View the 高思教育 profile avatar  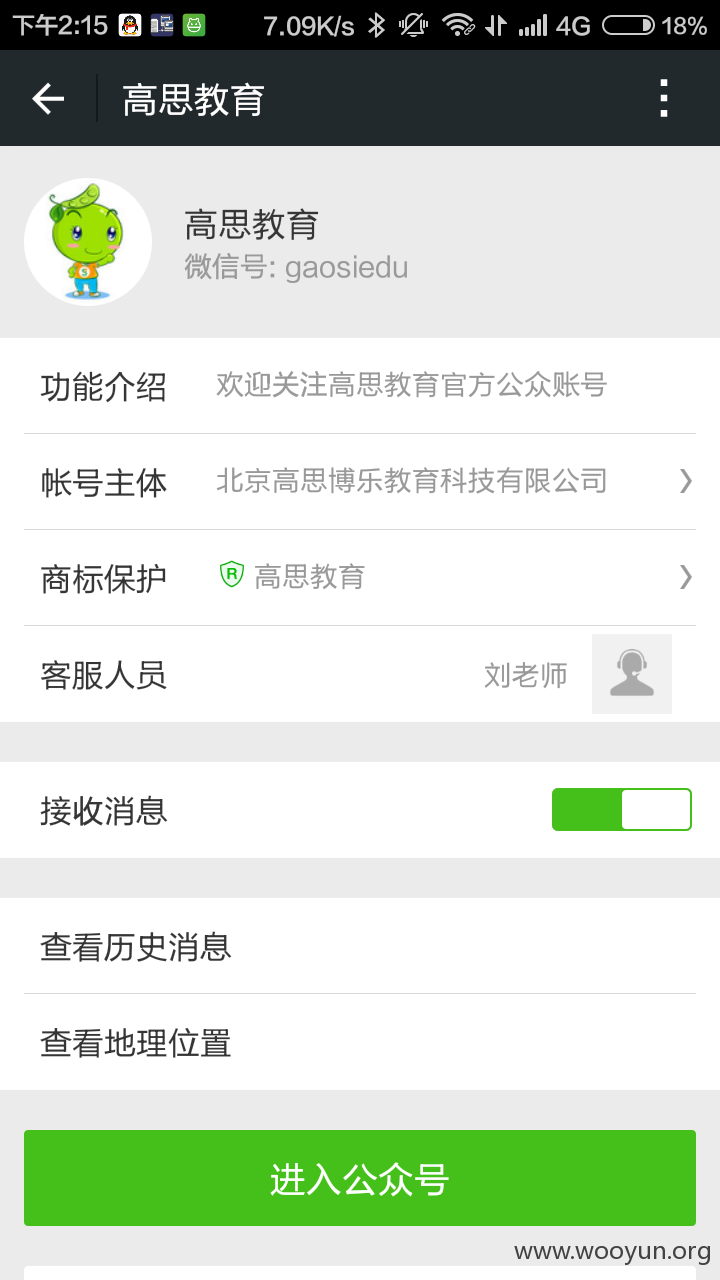click(88, 242)
